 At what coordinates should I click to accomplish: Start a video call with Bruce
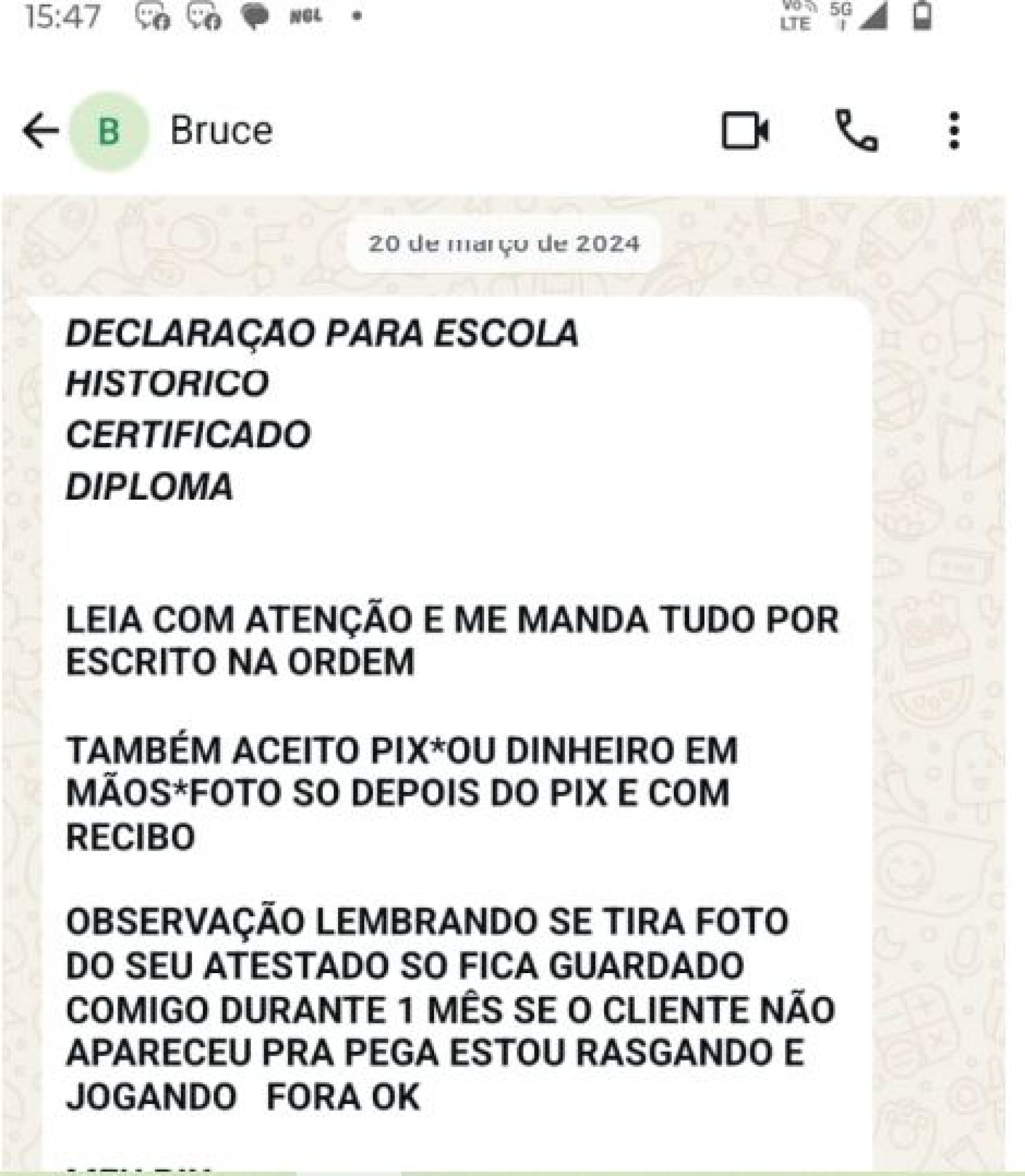coord(745,131)
